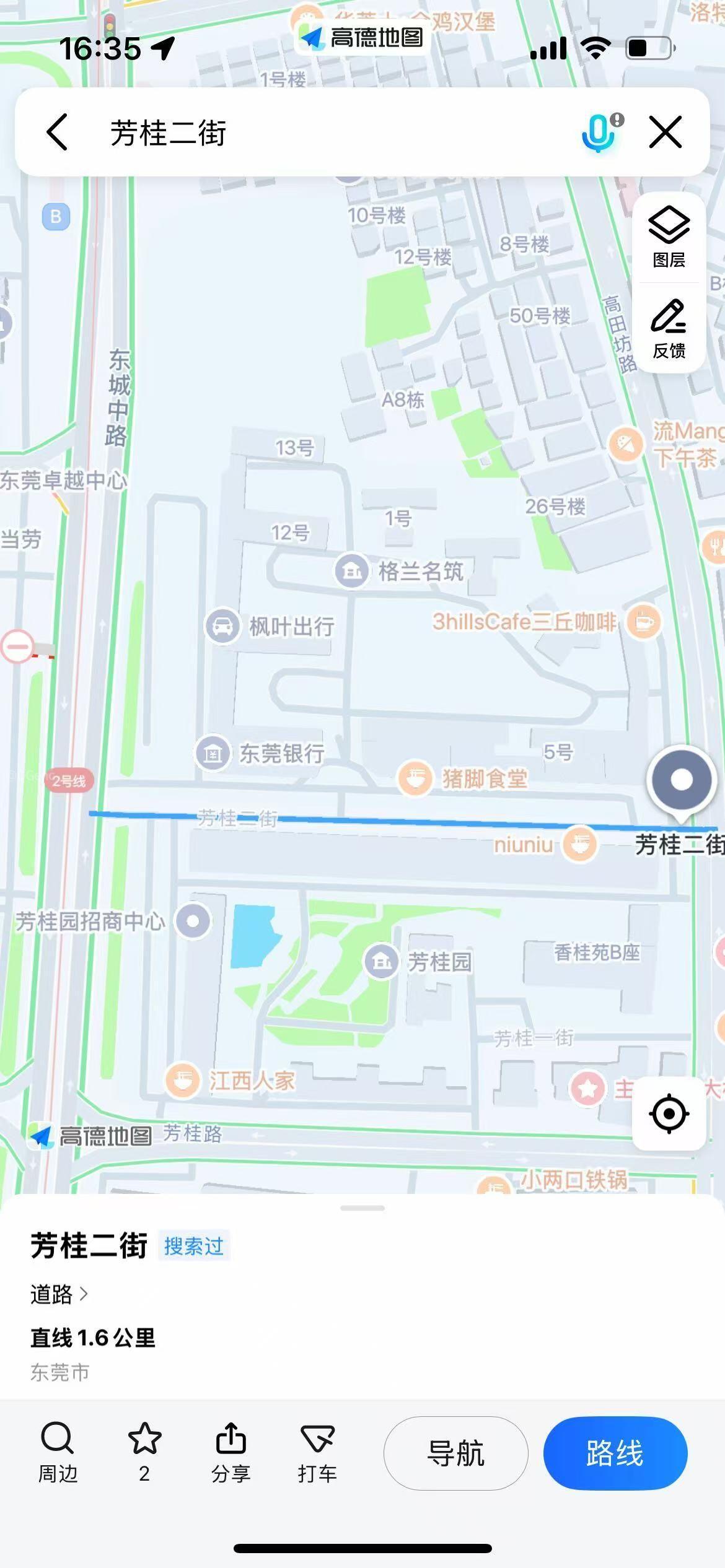The width and height of the screenshot is (725, 1568).
Task: Open the 道路 category link
Action: coord(59,1294)
